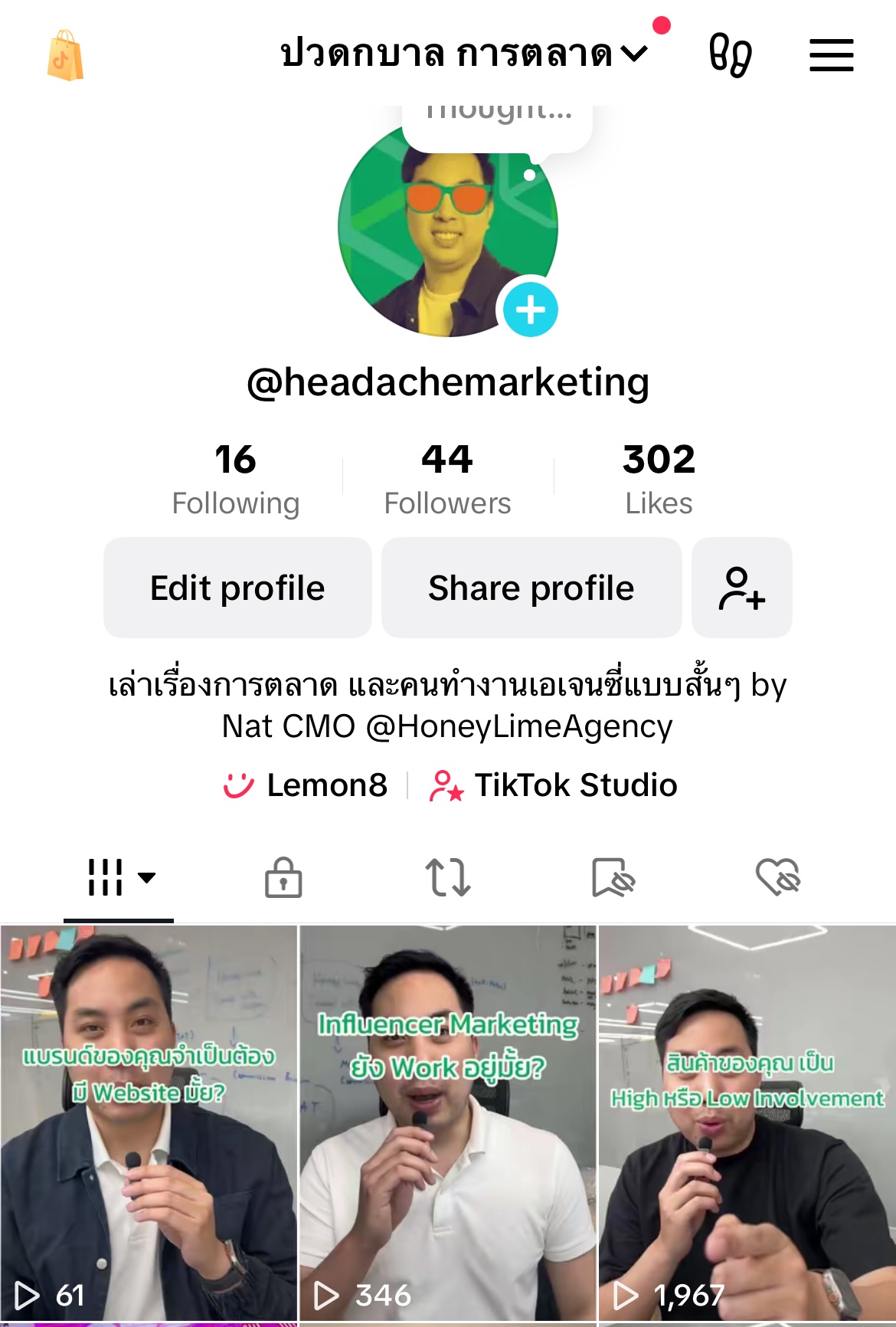This screenshot has width=896, height=1327.
Task: Open the hamburger menu
Action: click(x=831, y=56)
